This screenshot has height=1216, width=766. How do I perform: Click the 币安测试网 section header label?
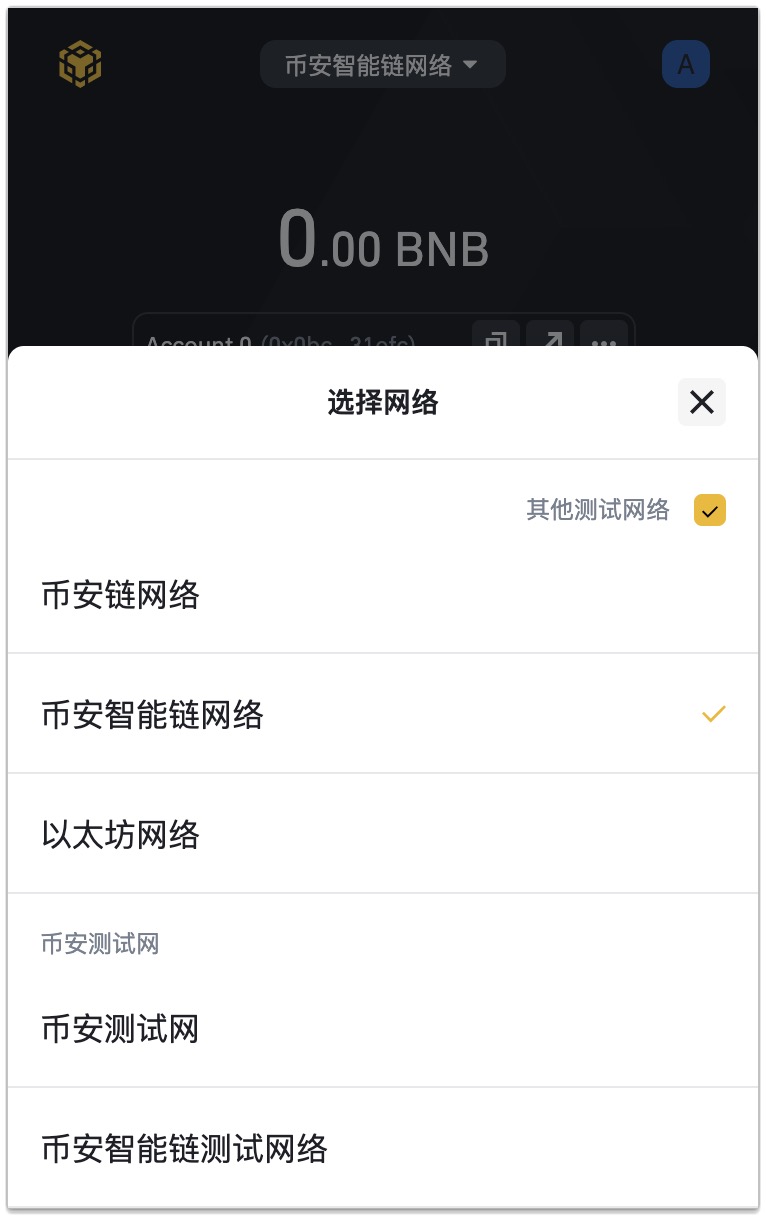click(100, 943)
